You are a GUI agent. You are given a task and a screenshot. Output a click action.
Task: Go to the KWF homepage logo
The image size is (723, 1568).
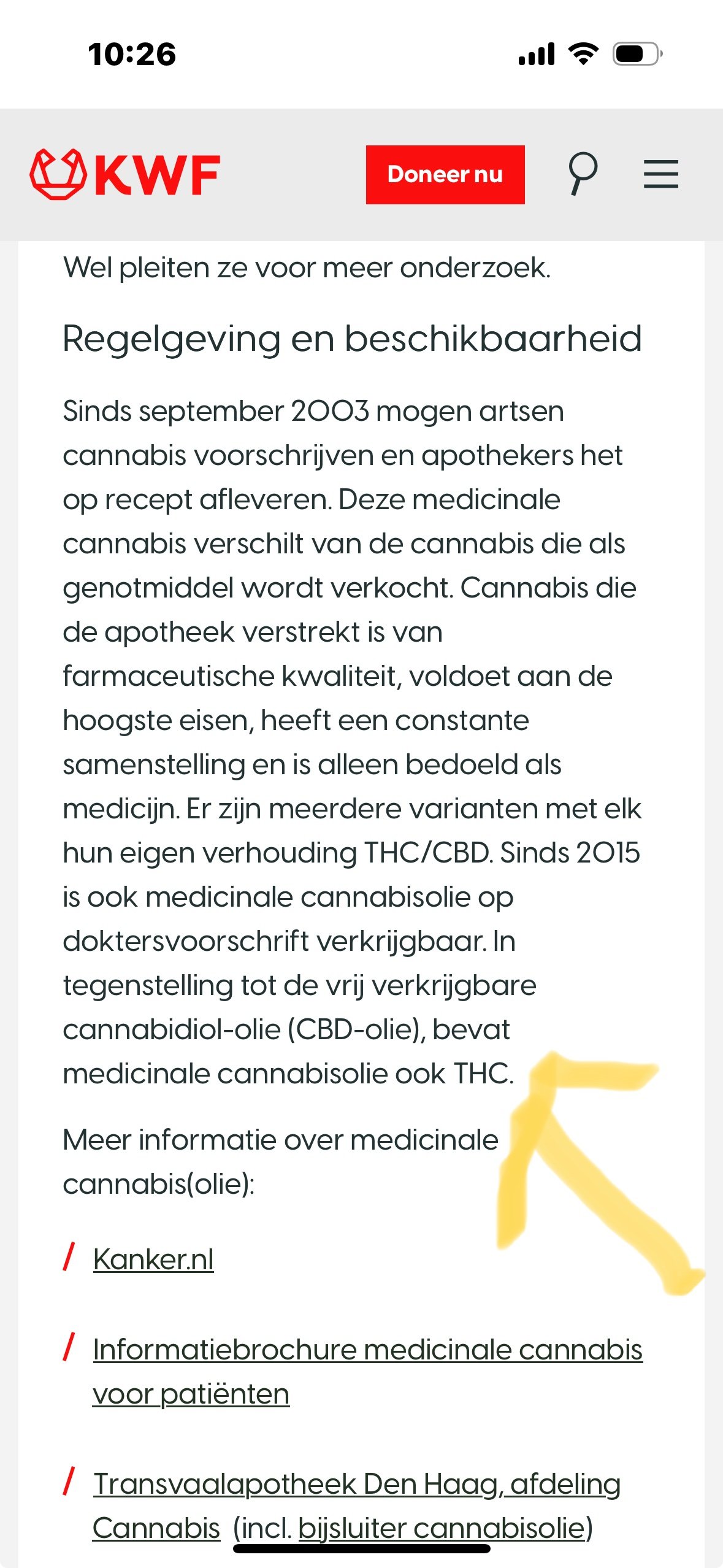click(125, 175)
